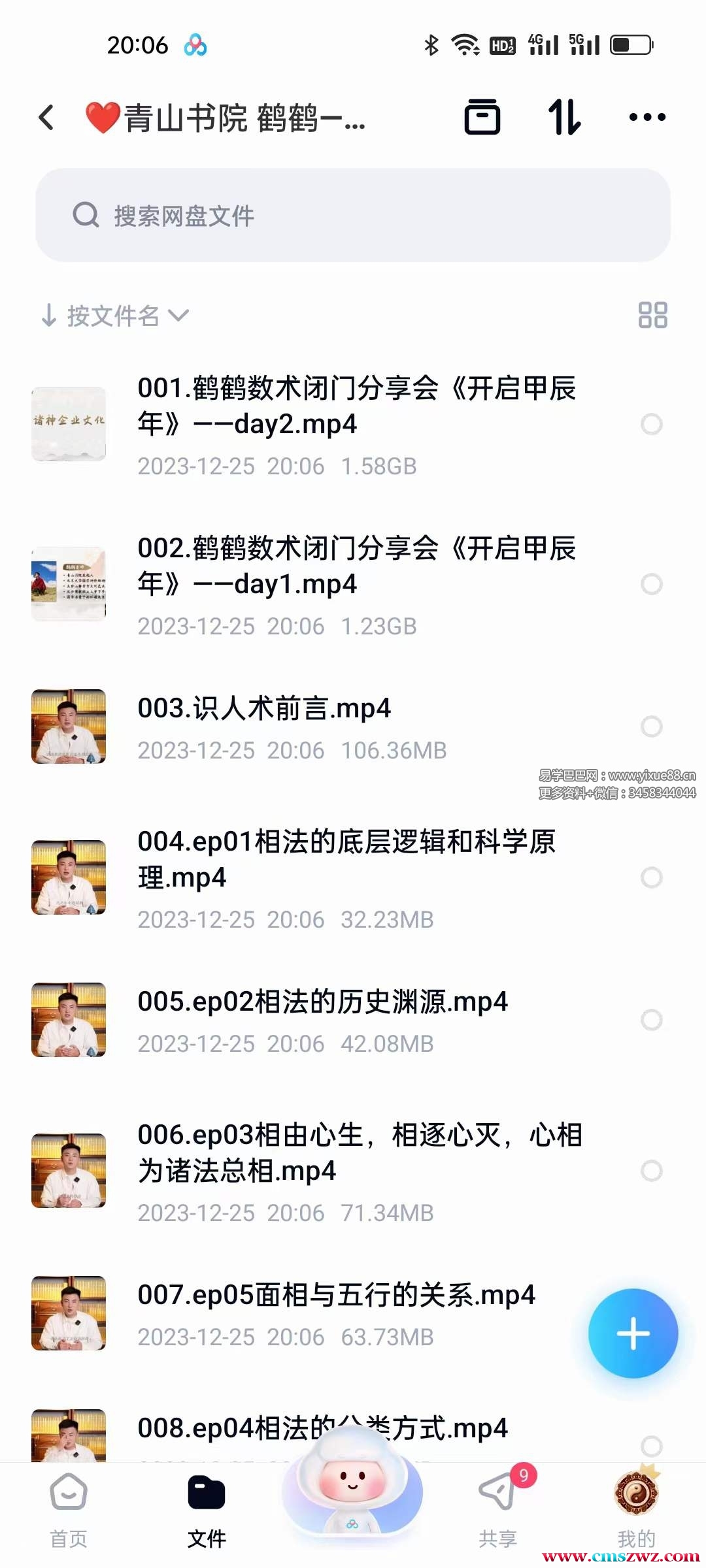The height and width of the screenshot is (1568, 706).
Task: Open 007.ep05面相与五行的关系.mp4
Action: pos(336,1296)
